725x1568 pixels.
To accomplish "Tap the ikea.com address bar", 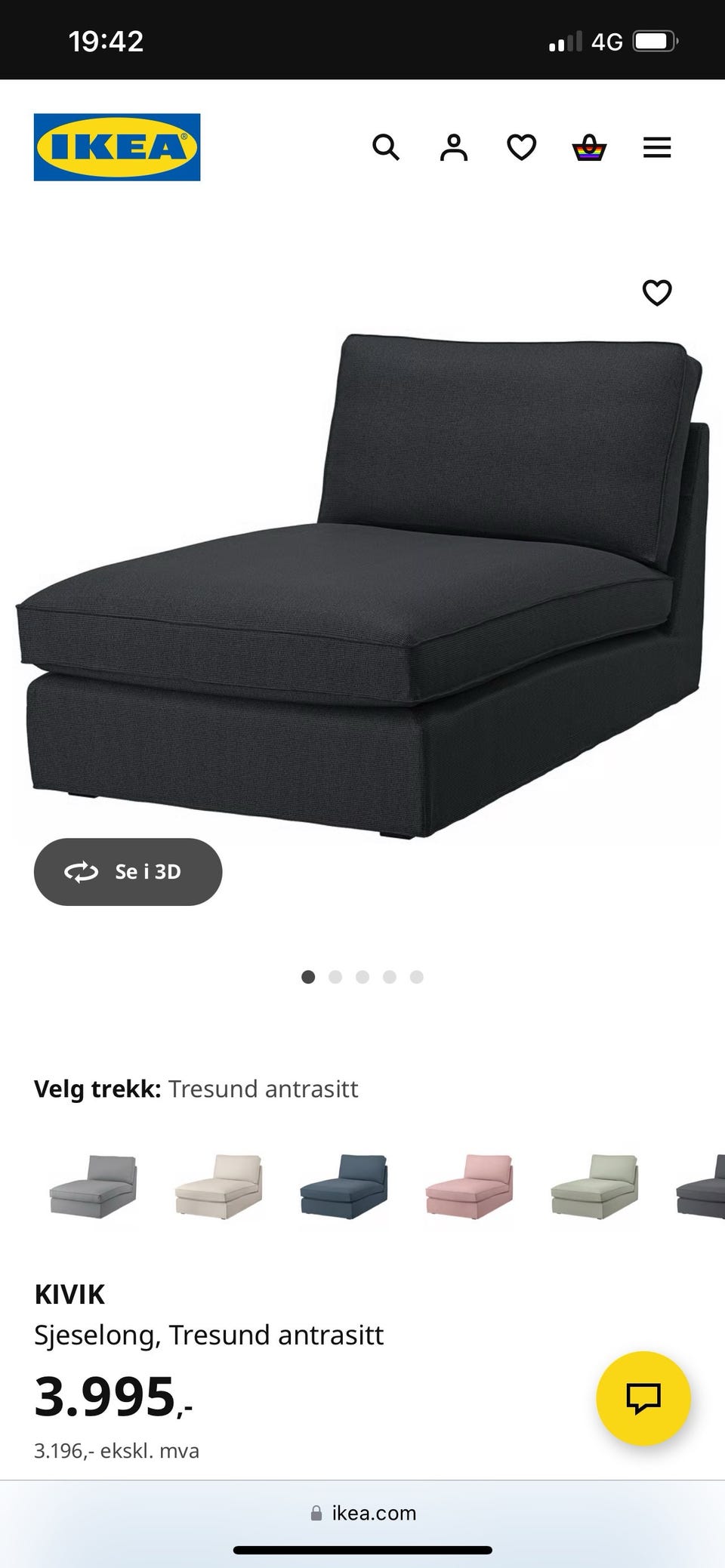I will click(363, 1513).
